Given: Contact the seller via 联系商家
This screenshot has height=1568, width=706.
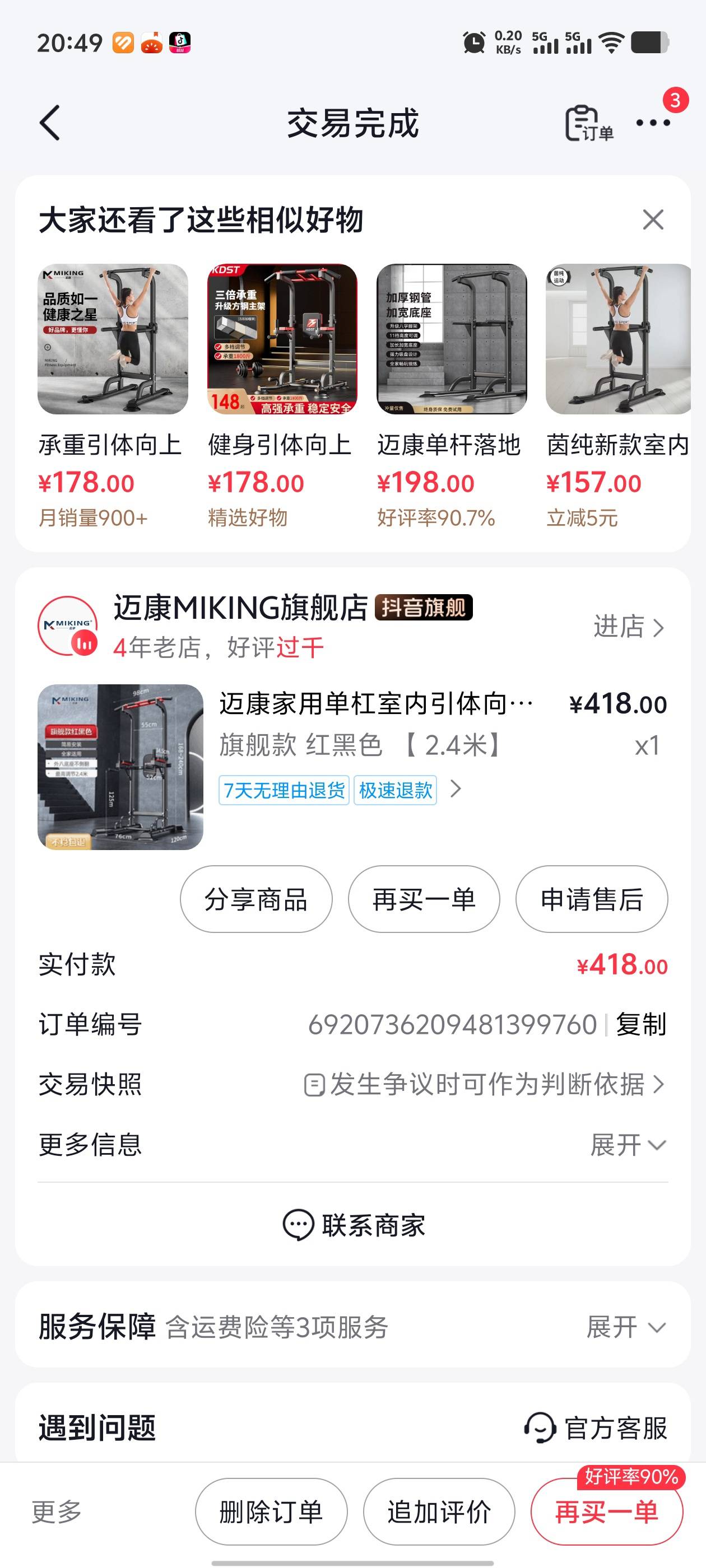Looking at the screenshot, I should (x=354, y=1225).
